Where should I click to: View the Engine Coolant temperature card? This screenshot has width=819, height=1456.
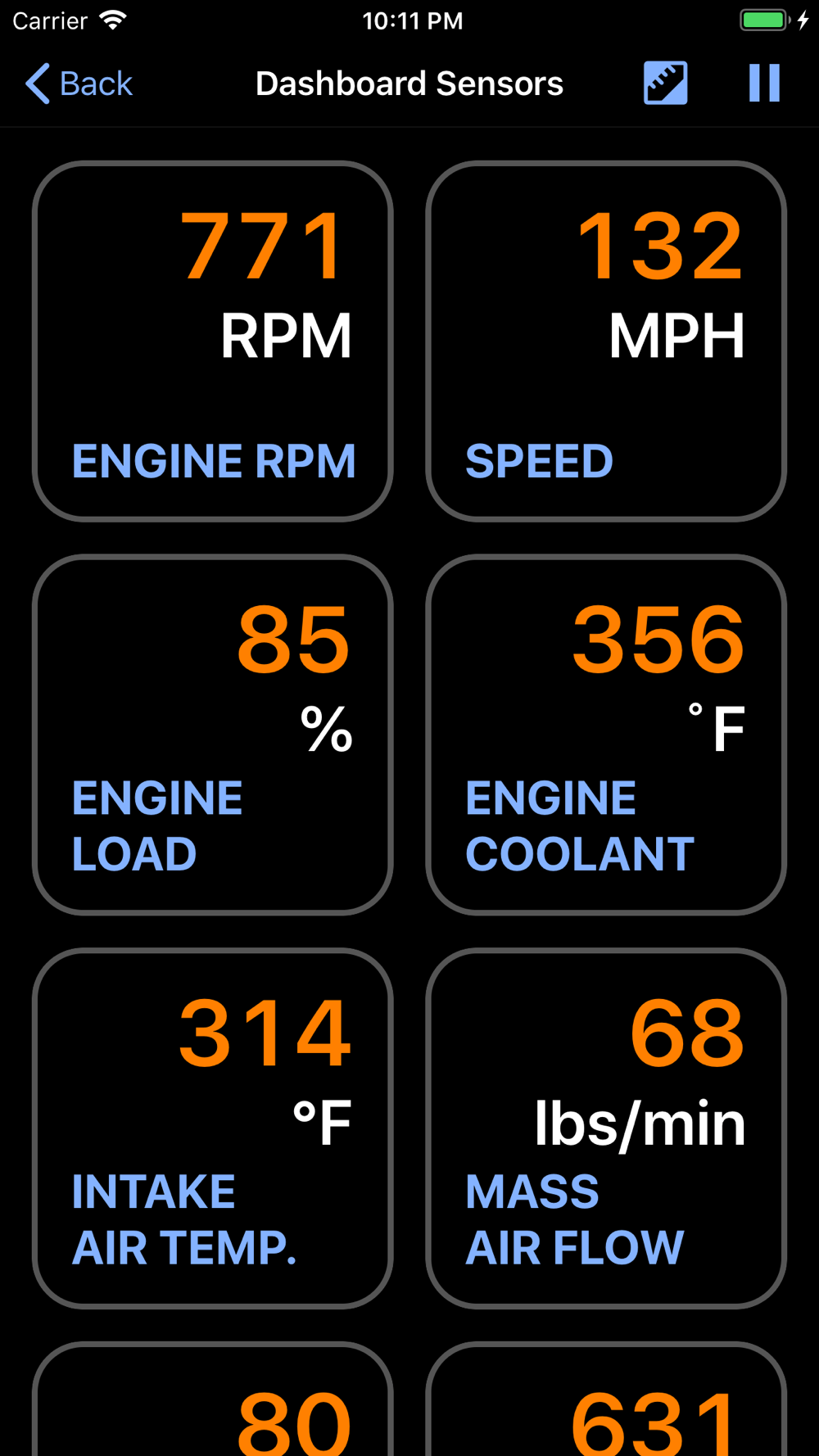(x=606, y=735)
